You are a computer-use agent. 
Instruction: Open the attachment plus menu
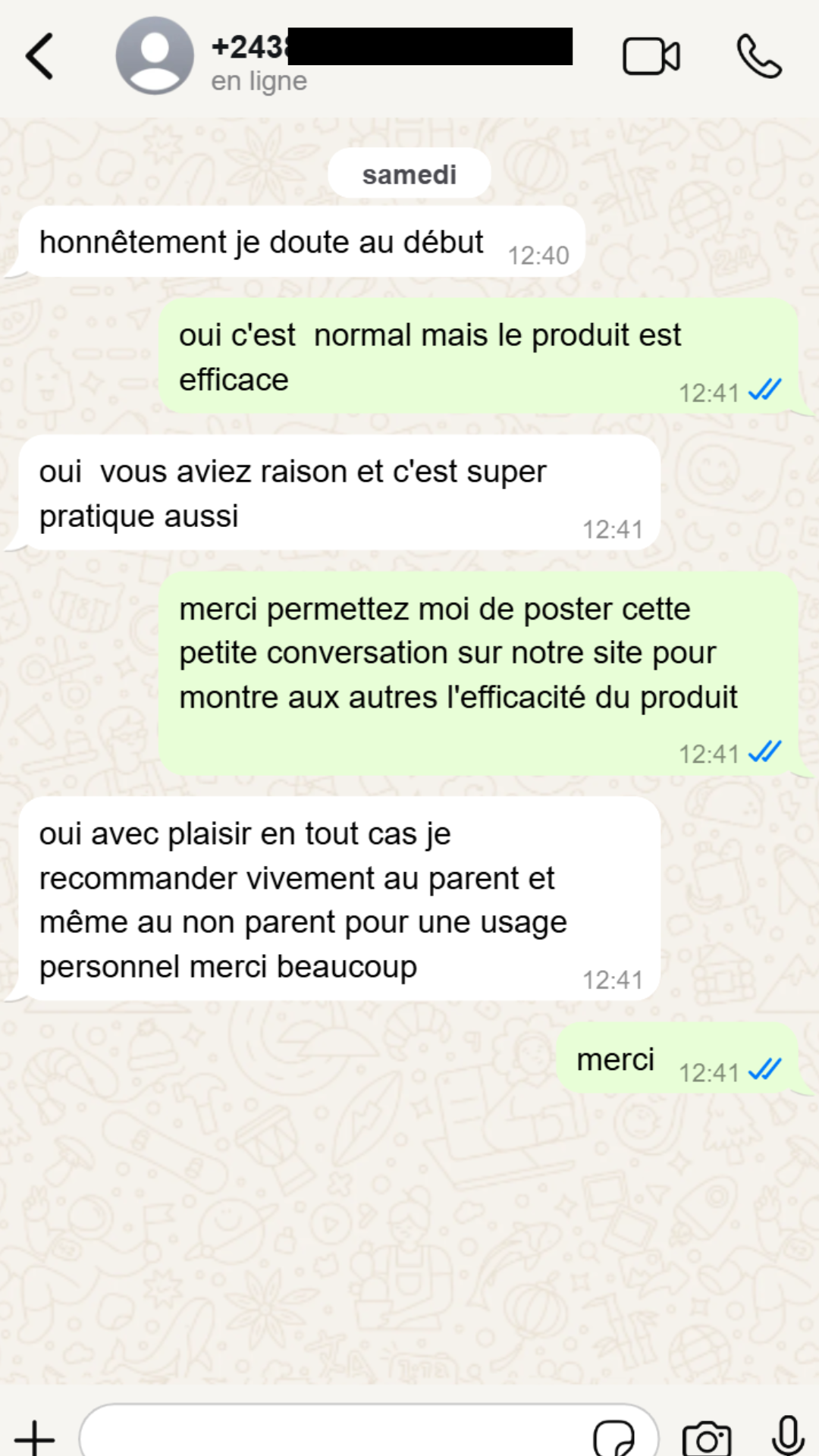coord(35,1436)
